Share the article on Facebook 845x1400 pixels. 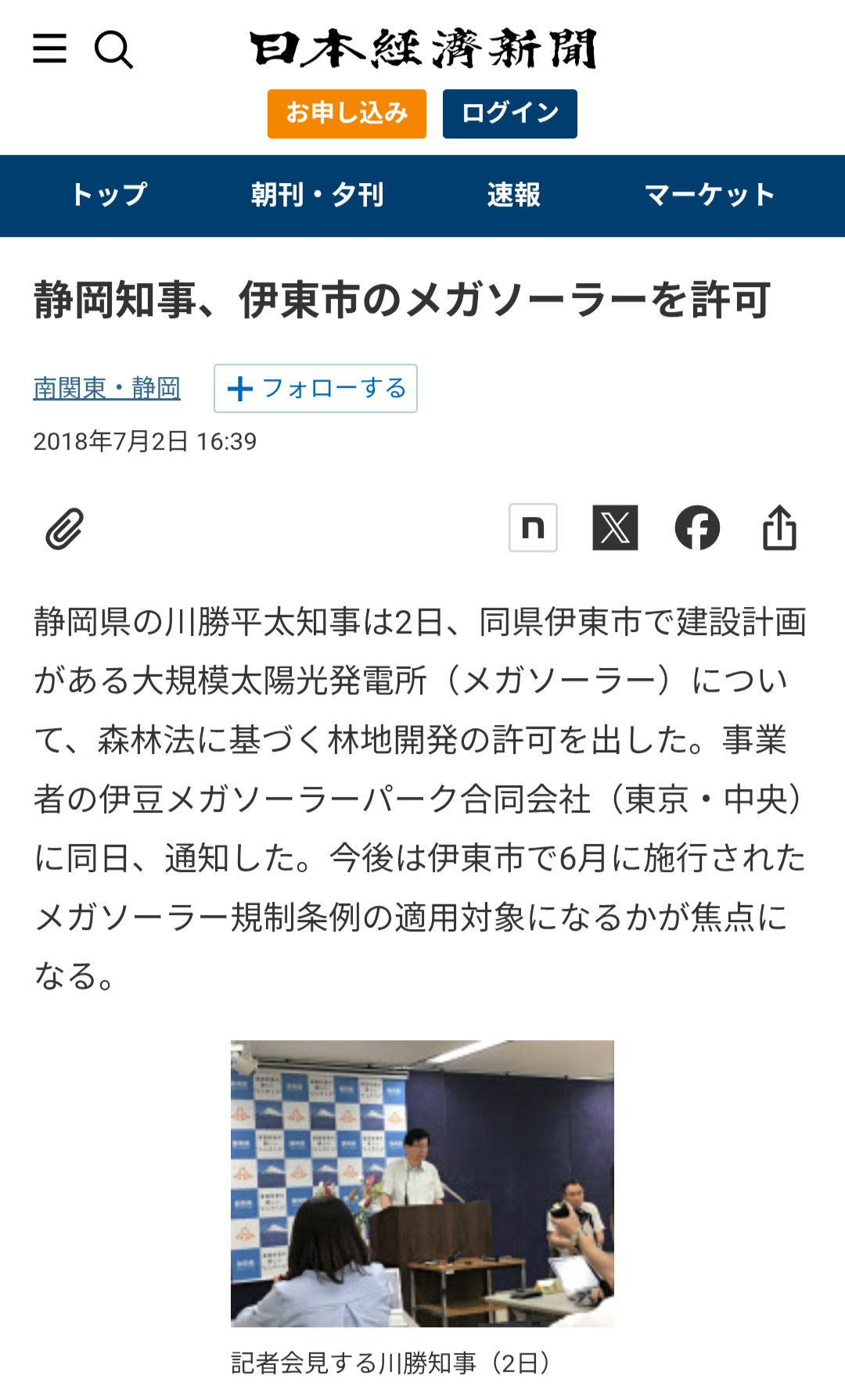697,528
